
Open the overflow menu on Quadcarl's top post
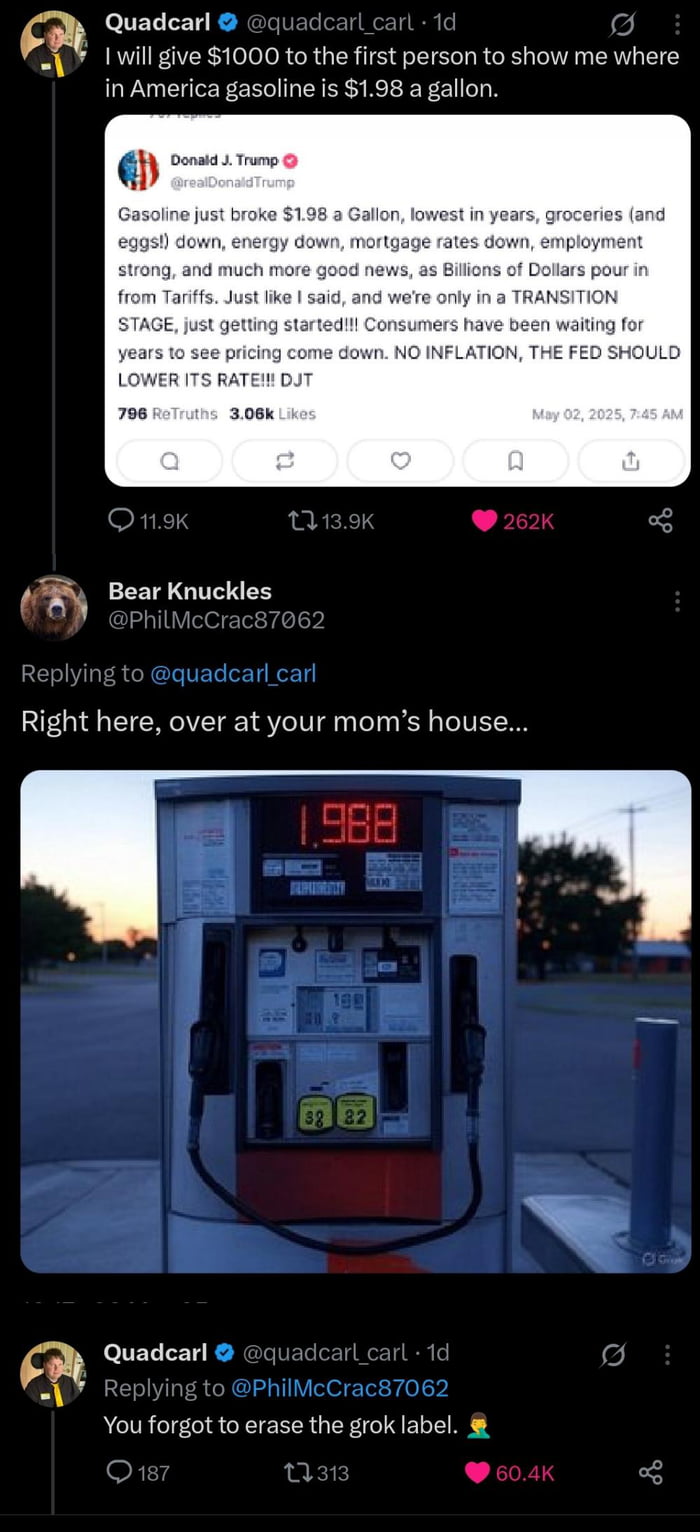coord(677,22)
